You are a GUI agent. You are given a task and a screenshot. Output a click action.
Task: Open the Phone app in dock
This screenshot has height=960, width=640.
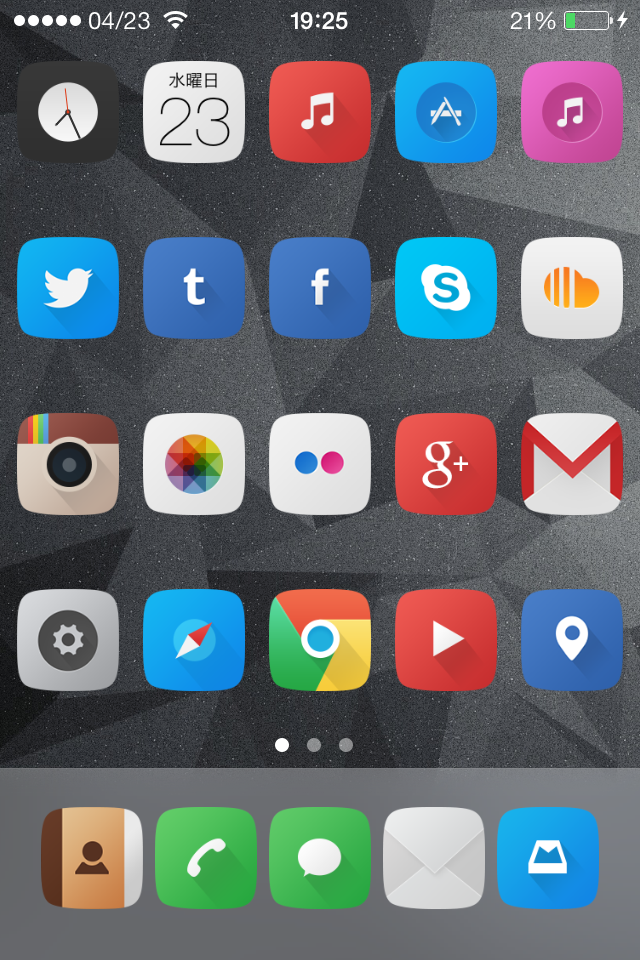(x=206, y=858)
